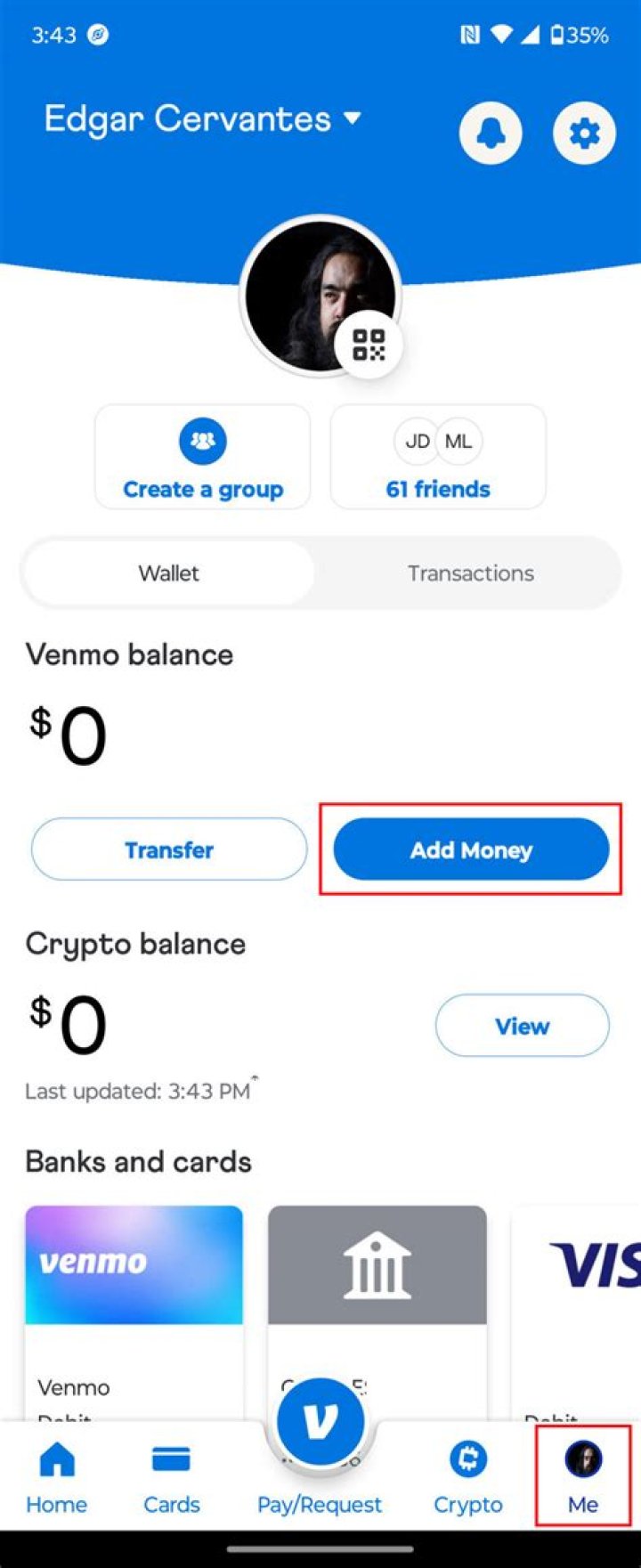Select the Wallet tab
Image resolution: width=641 pixels, height=1568 pixels.
(x=167, y=573)
